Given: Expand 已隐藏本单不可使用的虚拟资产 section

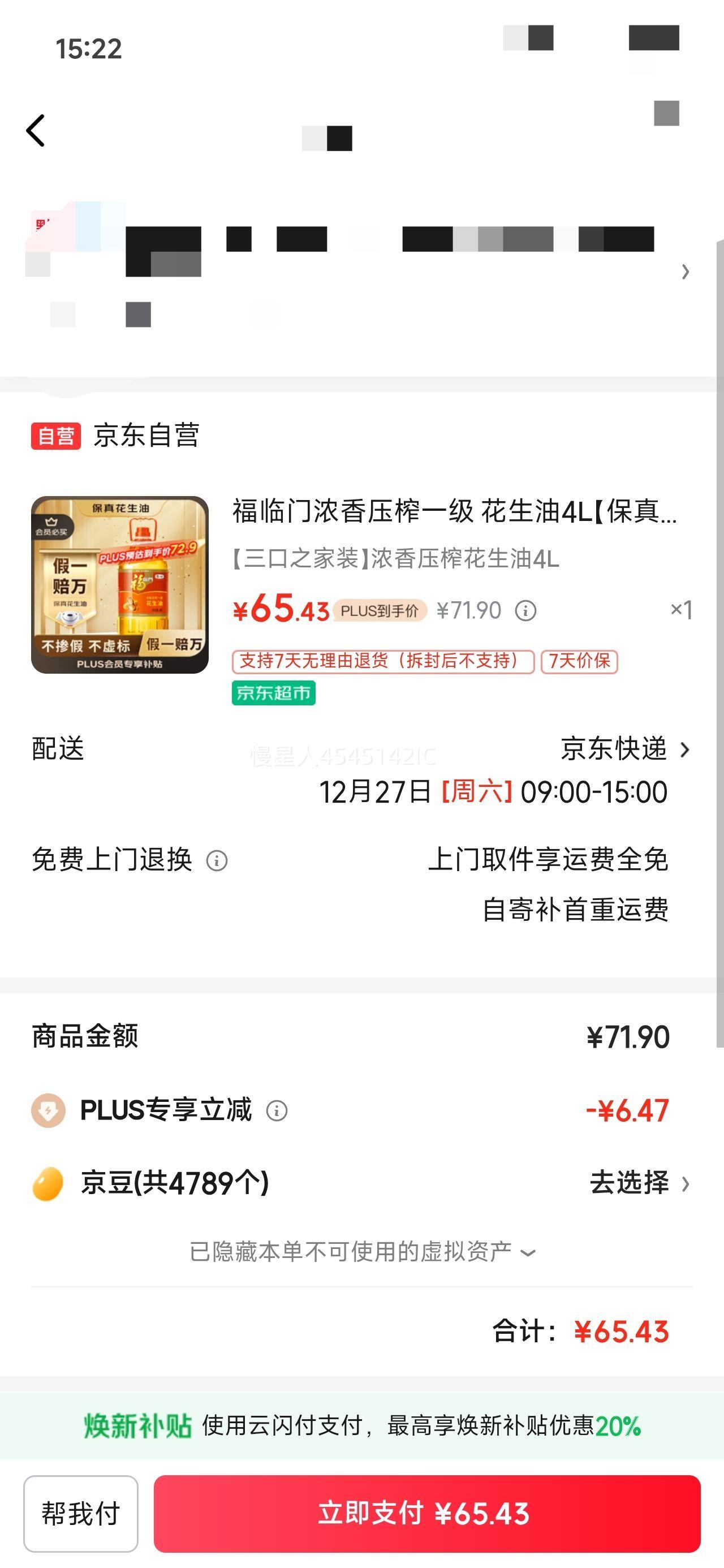Looking at the screenshot, I should tap(361, 1251).
